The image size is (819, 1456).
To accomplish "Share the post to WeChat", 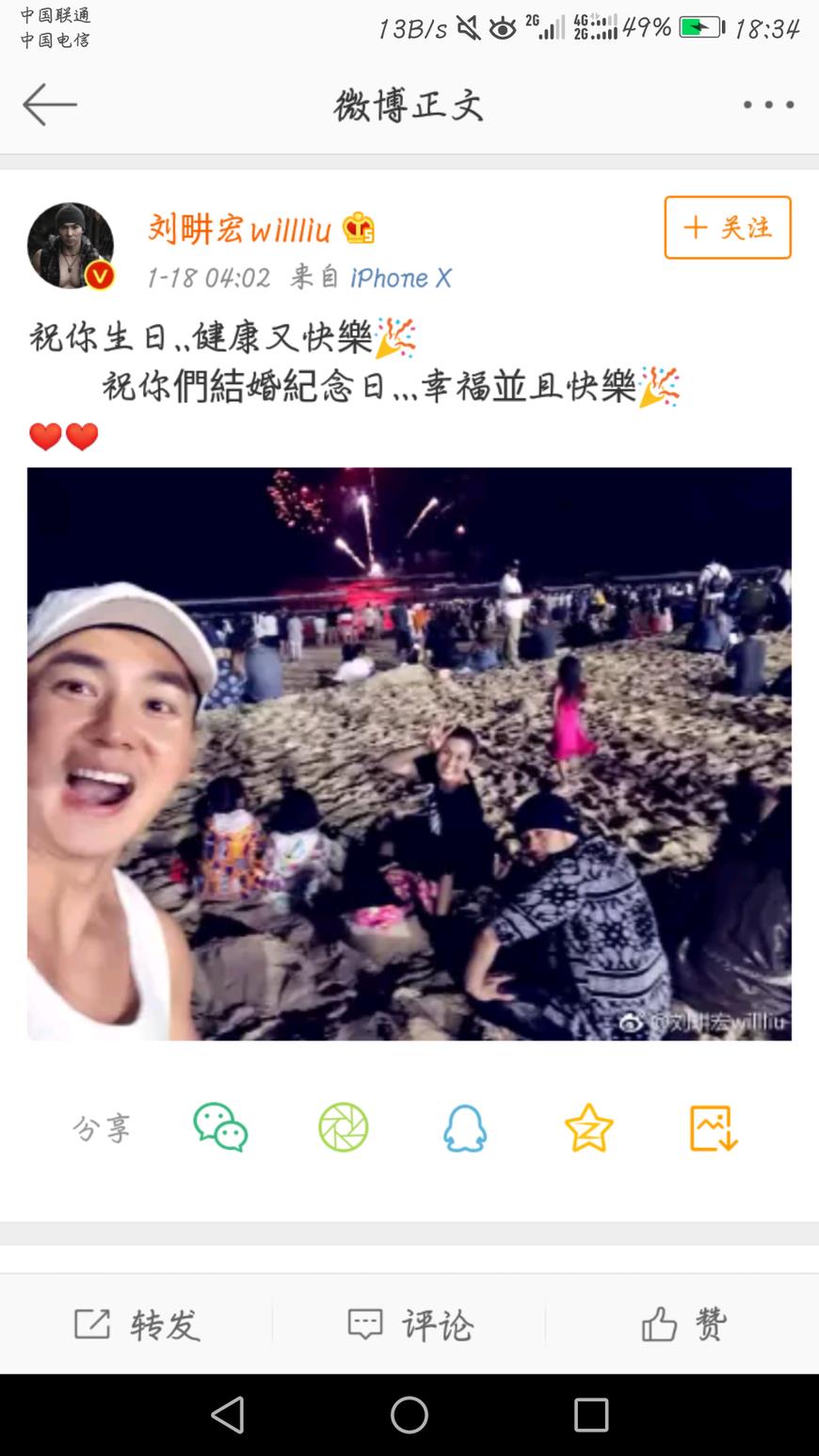I will point(220,1127).
